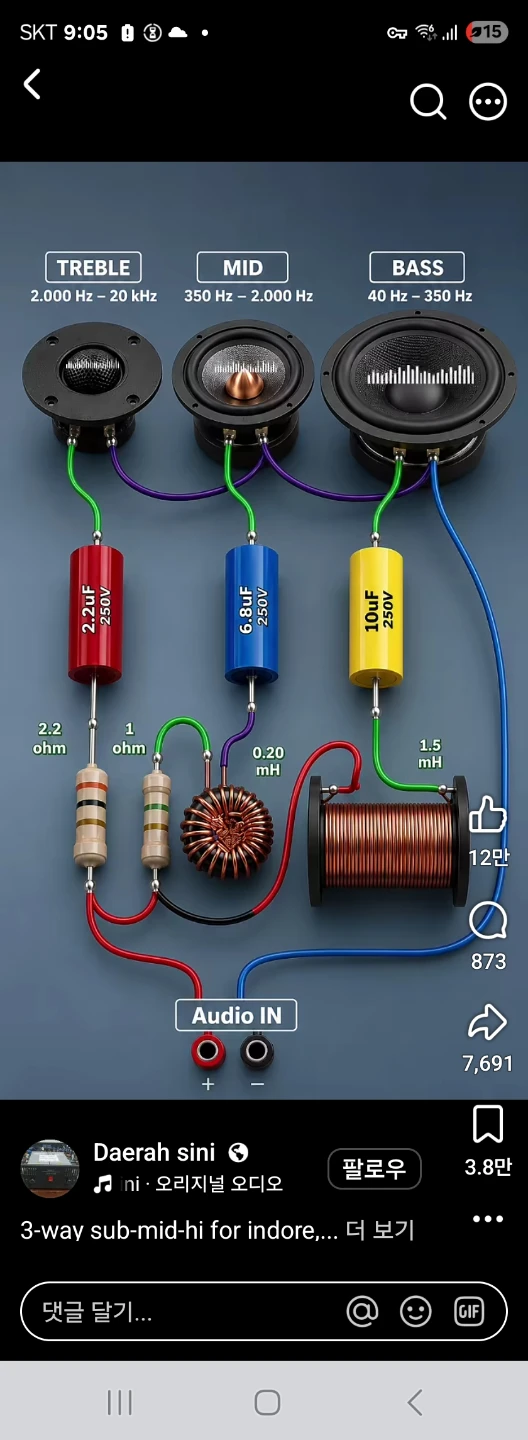Like this reel
Image resolution: width=528 pixels, height=1440 pixels.
coord(488,815)
